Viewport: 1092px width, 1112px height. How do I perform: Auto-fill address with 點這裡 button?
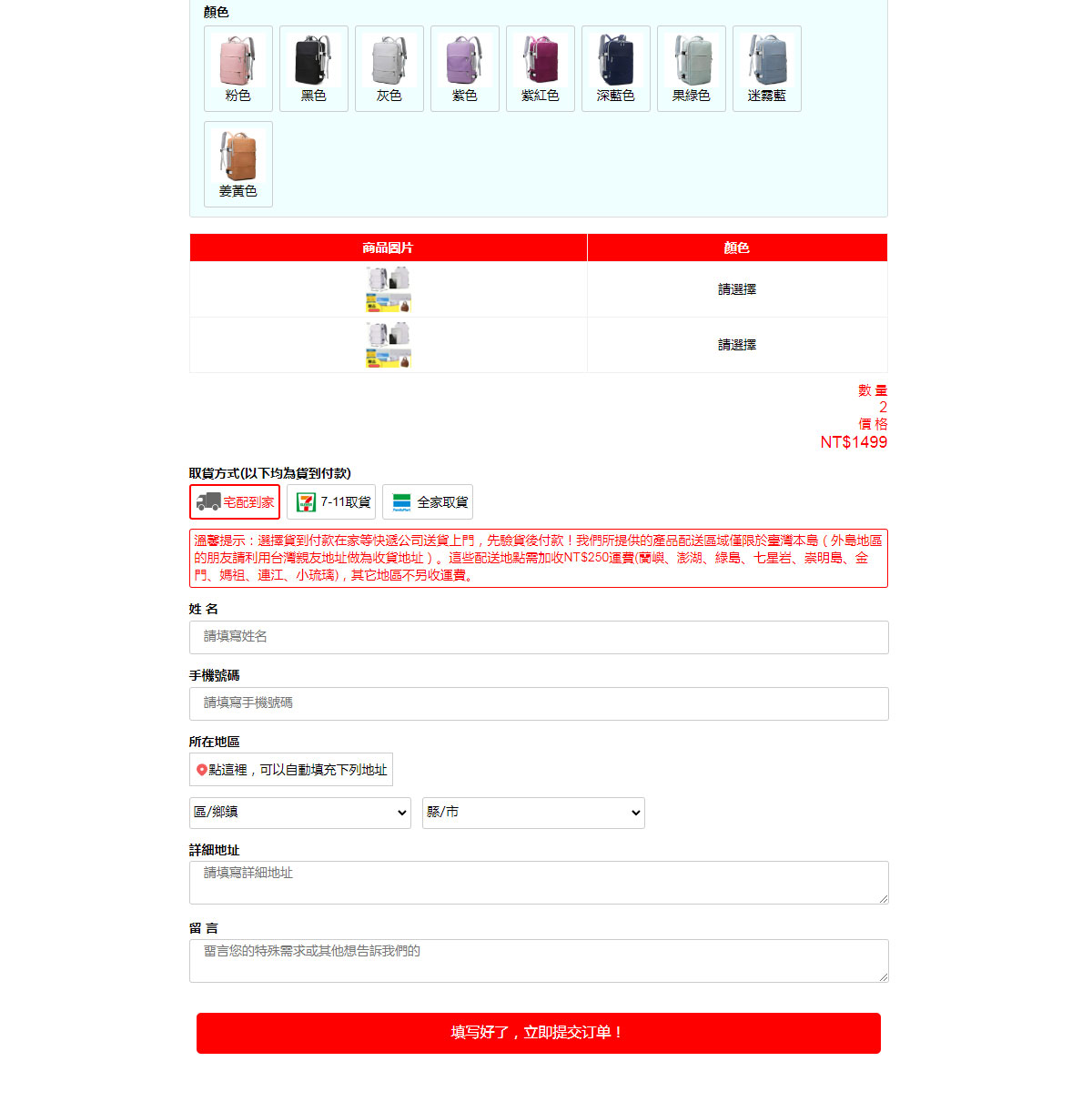pyautogui.click(x=291, y=770)
